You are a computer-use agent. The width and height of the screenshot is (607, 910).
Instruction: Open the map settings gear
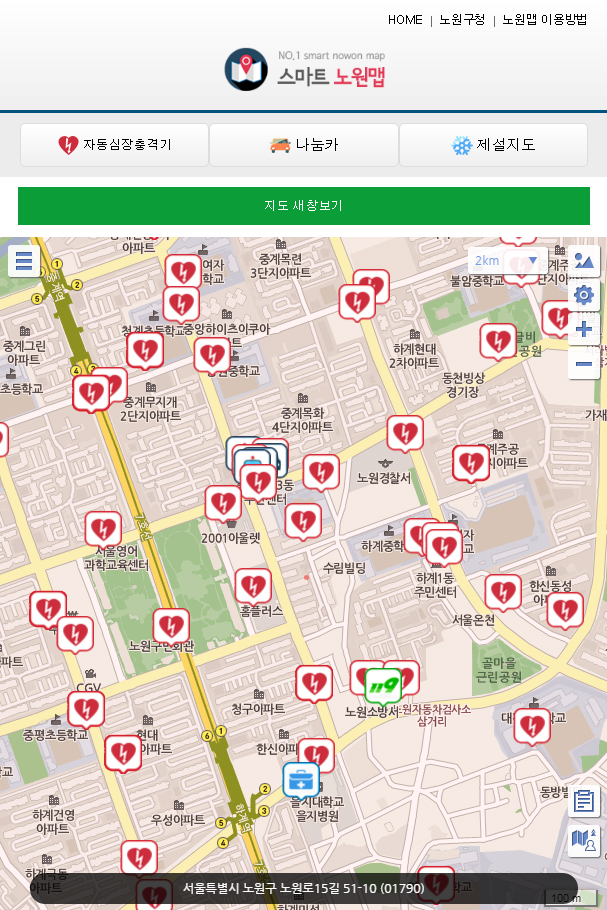point(584,295)
